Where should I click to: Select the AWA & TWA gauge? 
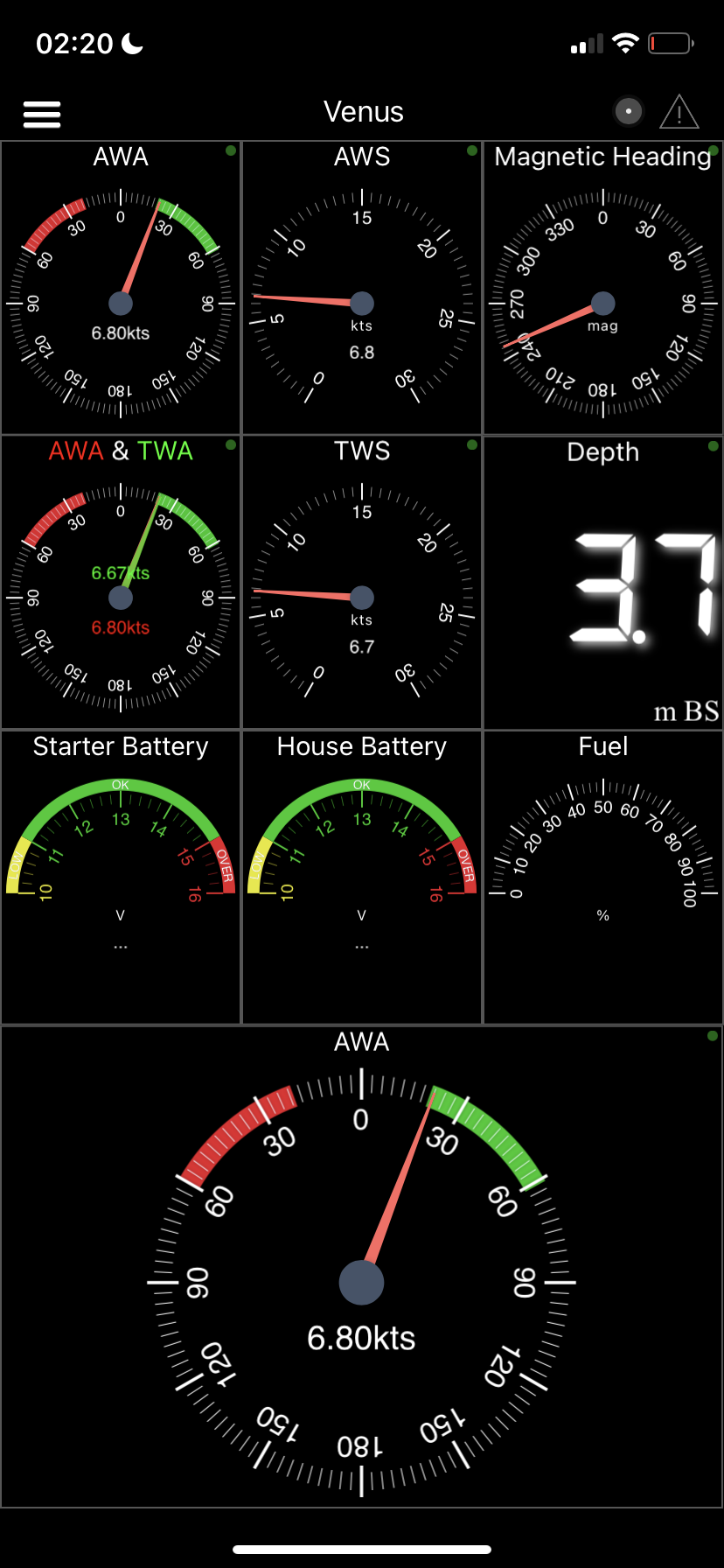(x=121, y=583)
